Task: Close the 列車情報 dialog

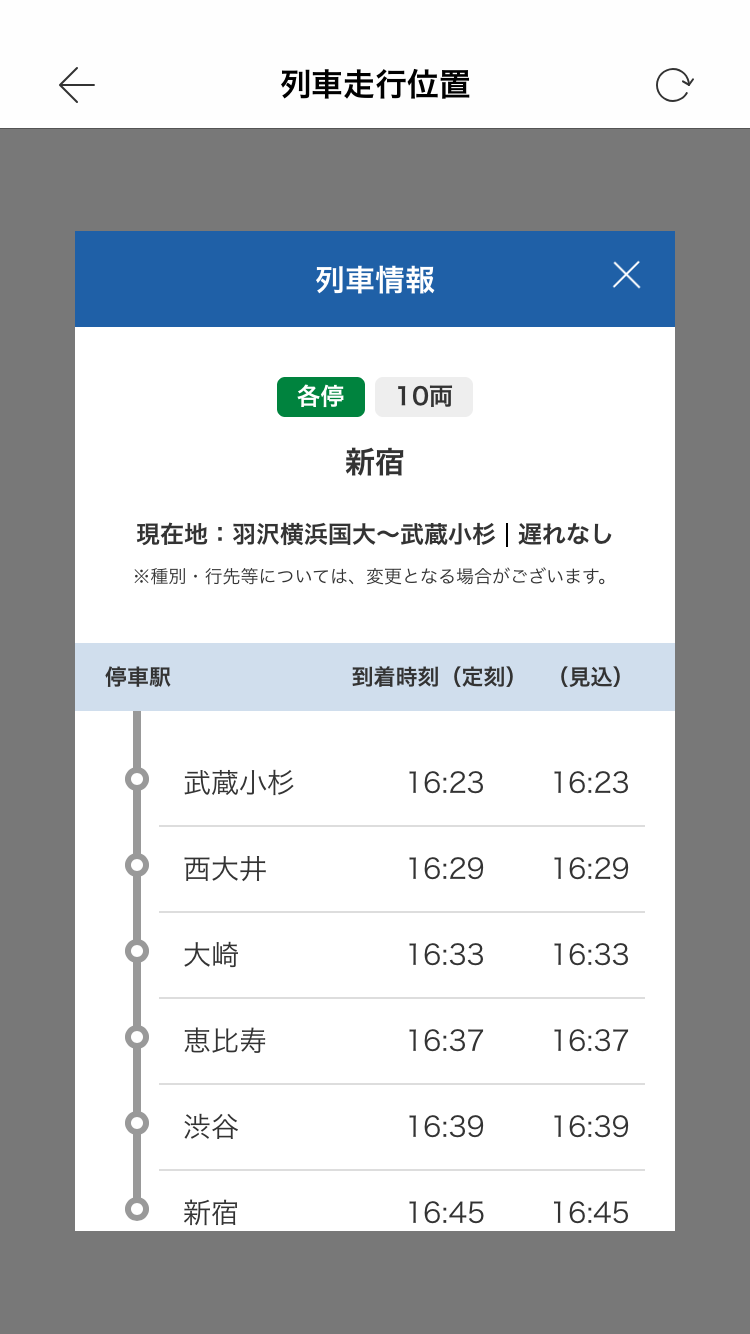Action: click(x=626, y=275)
